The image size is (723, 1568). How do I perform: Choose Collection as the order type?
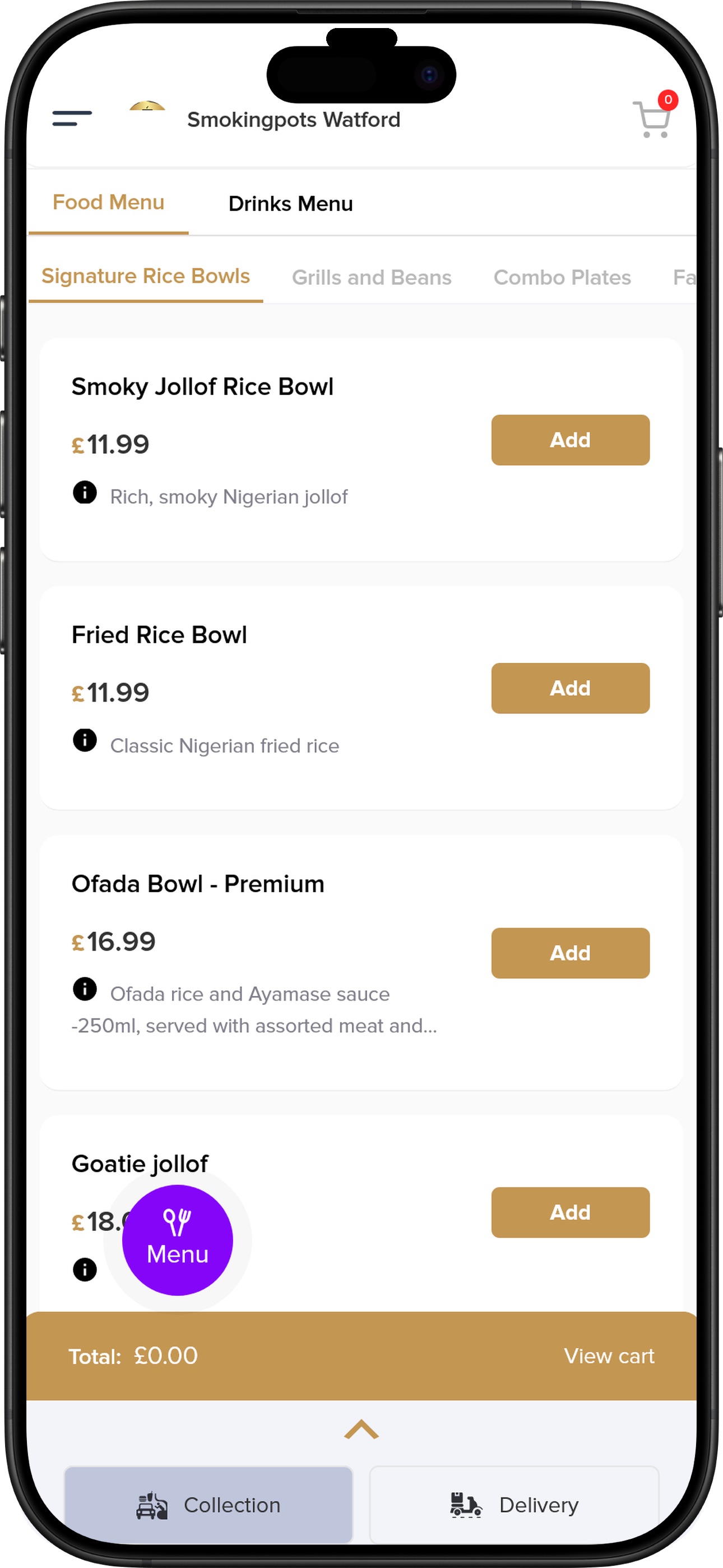click(208, 1505)
